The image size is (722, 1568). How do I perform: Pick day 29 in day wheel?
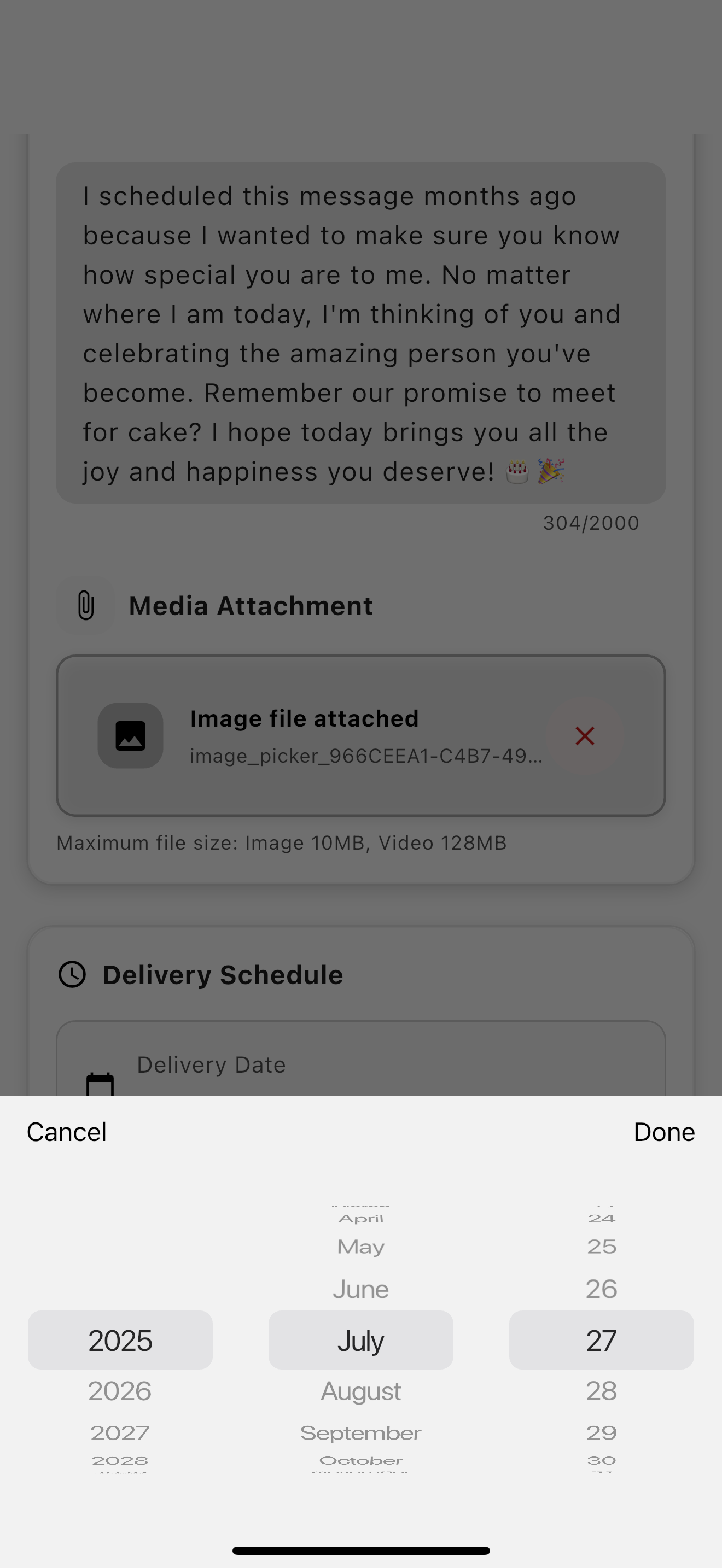pos(602,1433)
